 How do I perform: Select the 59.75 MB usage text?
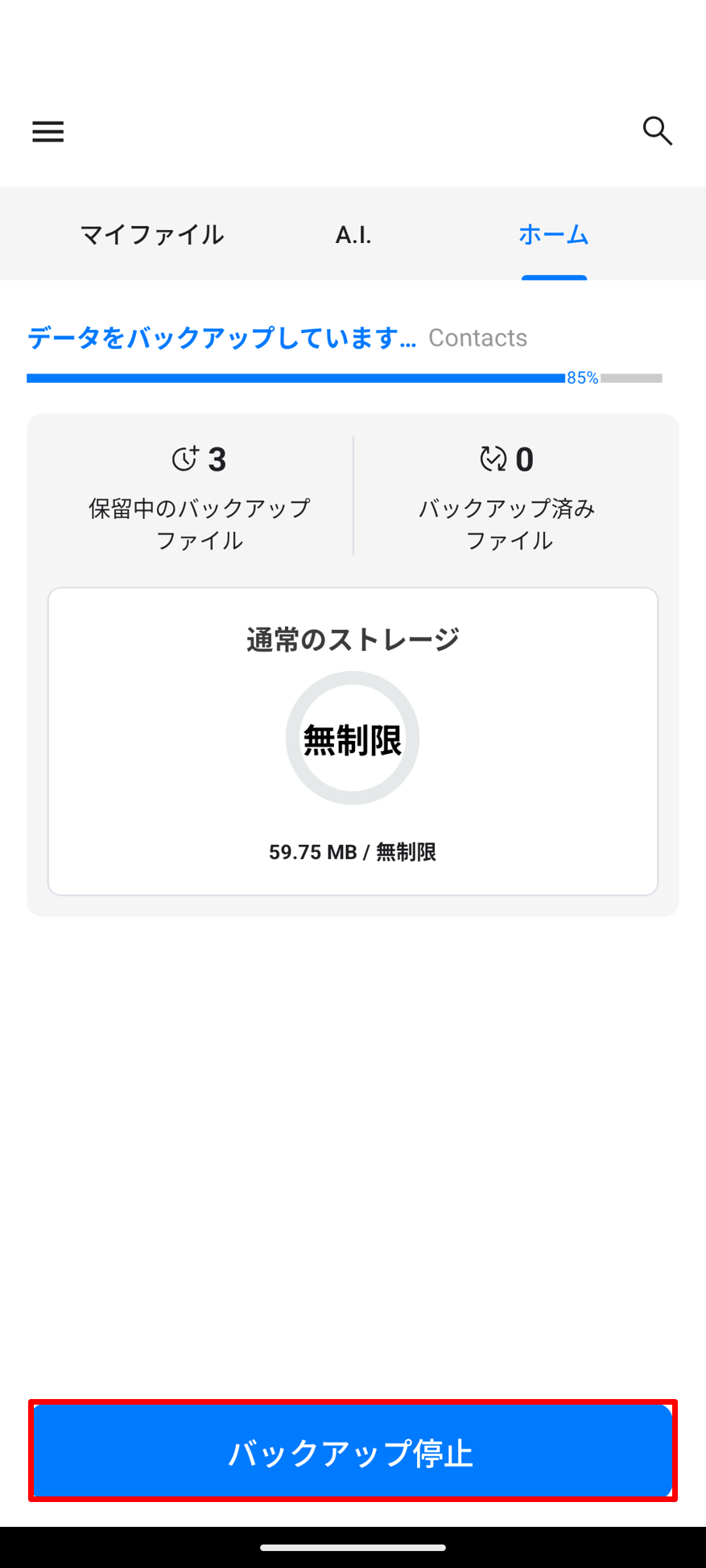tap(353, 851)
